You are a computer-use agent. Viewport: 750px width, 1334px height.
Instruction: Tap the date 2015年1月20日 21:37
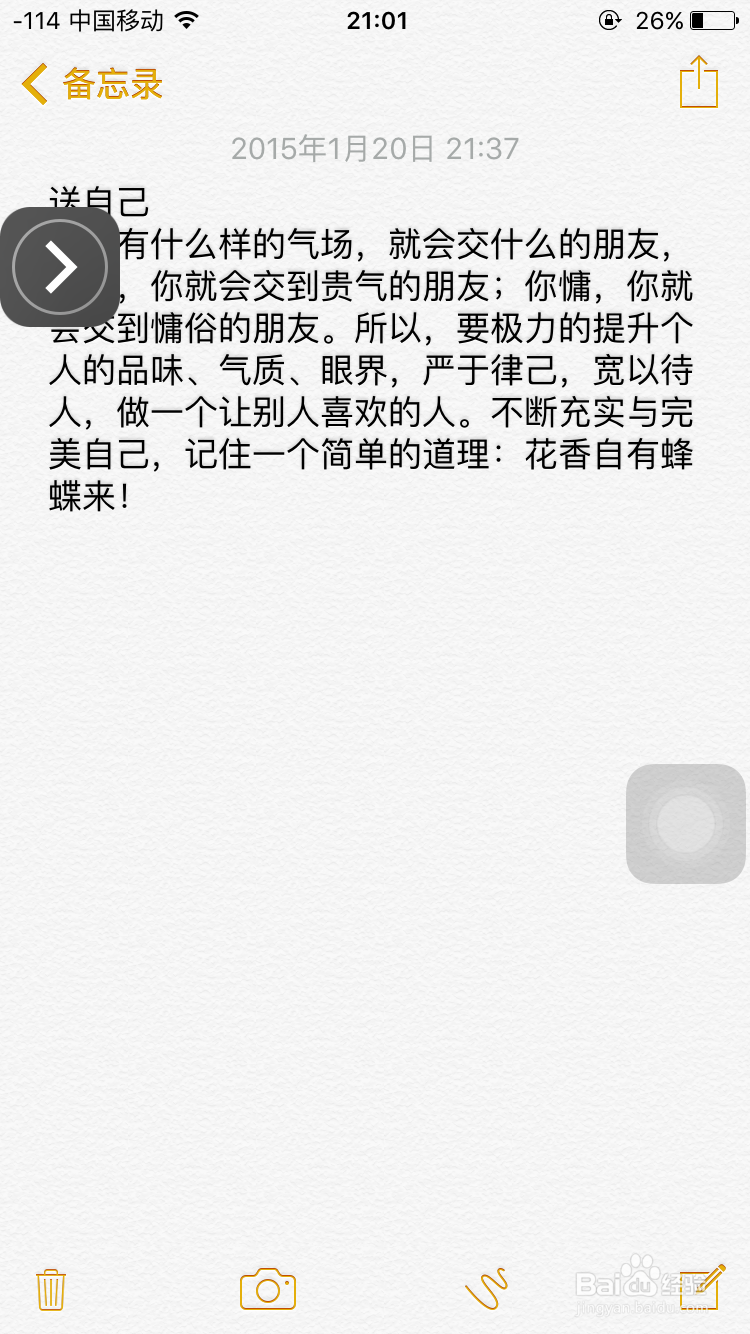click(x=375, y=148)
